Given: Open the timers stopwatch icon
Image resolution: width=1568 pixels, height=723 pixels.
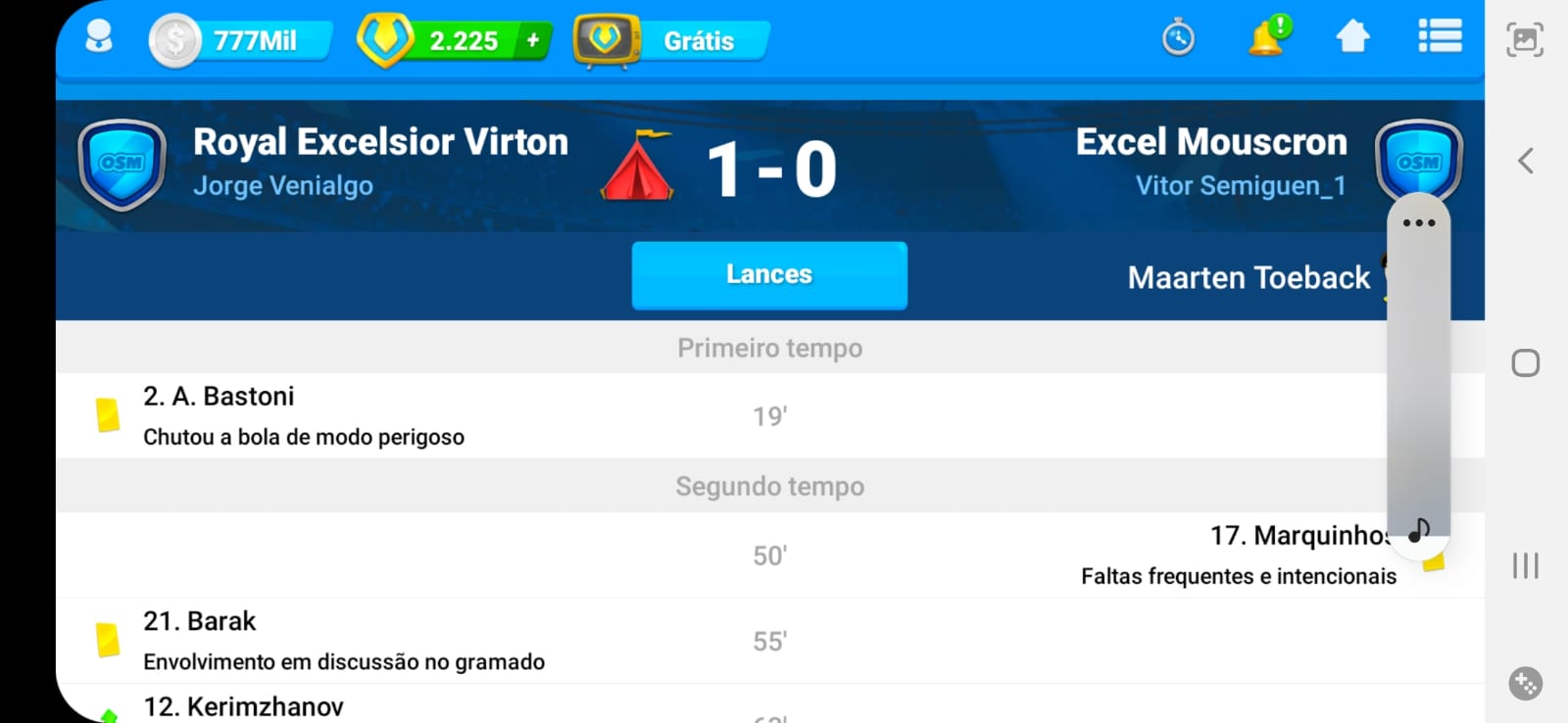Looking at the screenshot, I should [1178, 39].
